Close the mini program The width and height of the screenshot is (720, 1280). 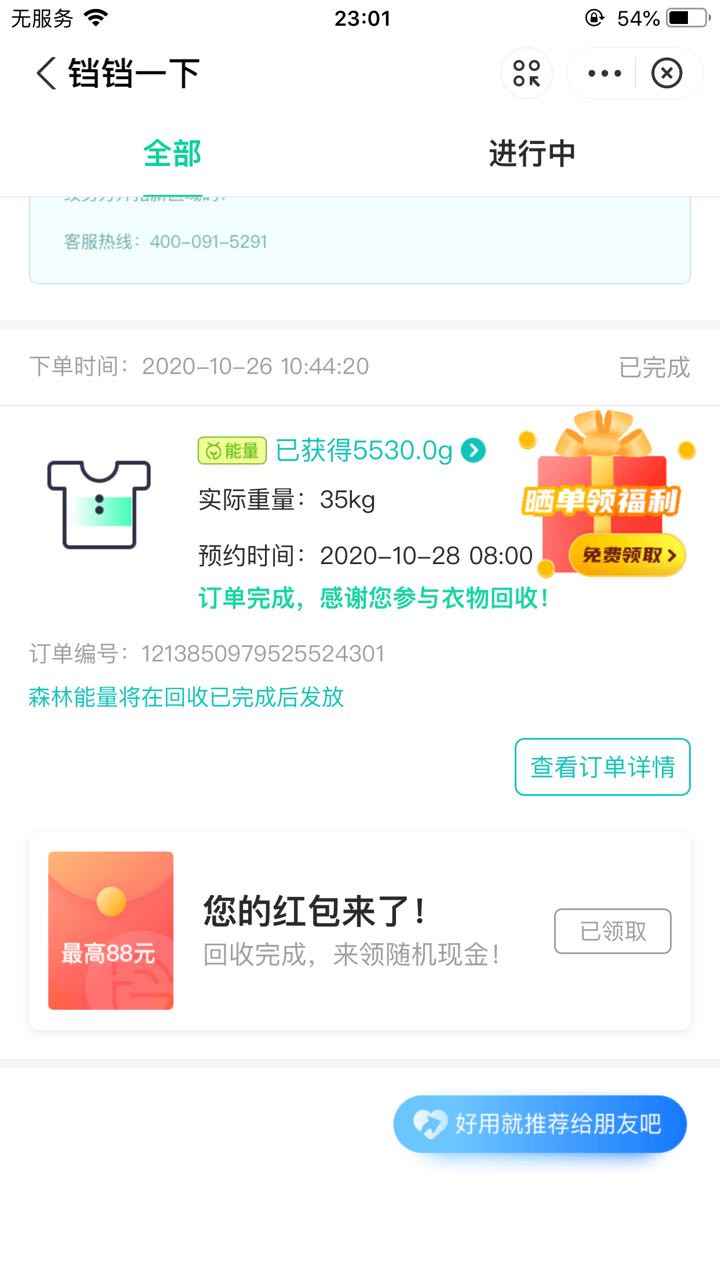point(666,73)
